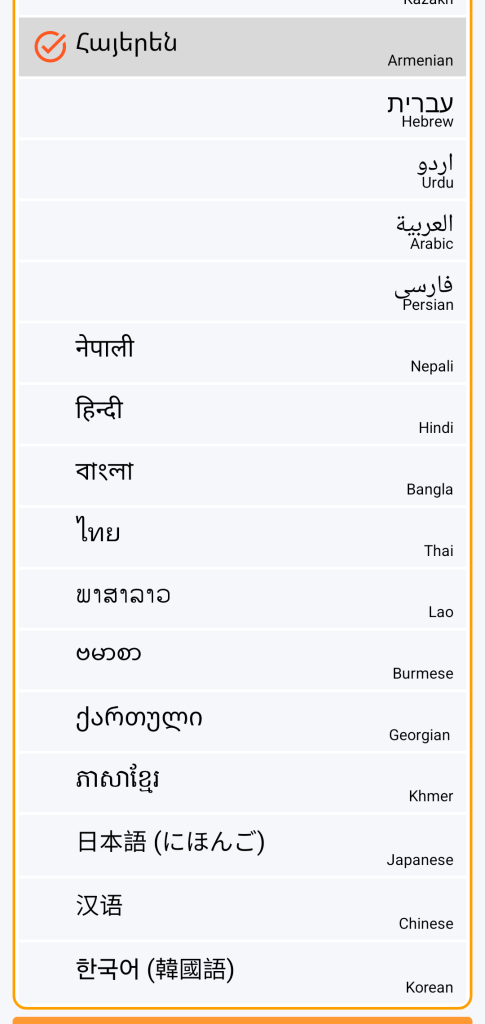Viewport: 485px width, 1024px height.
Task: Choose the Hindi language row
Action: coord(242,414)
